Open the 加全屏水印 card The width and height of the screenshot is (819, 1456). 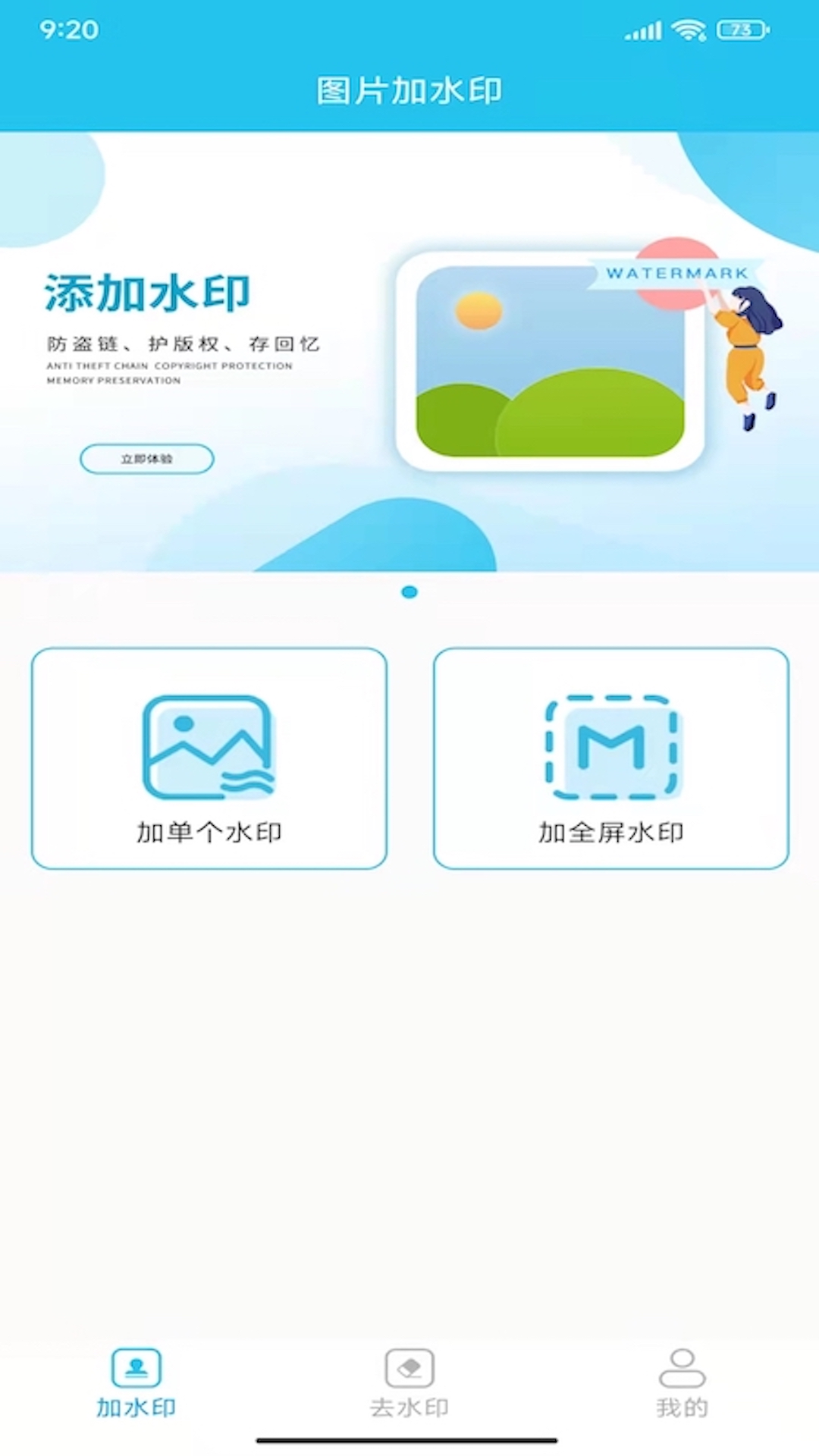[611, 758]
